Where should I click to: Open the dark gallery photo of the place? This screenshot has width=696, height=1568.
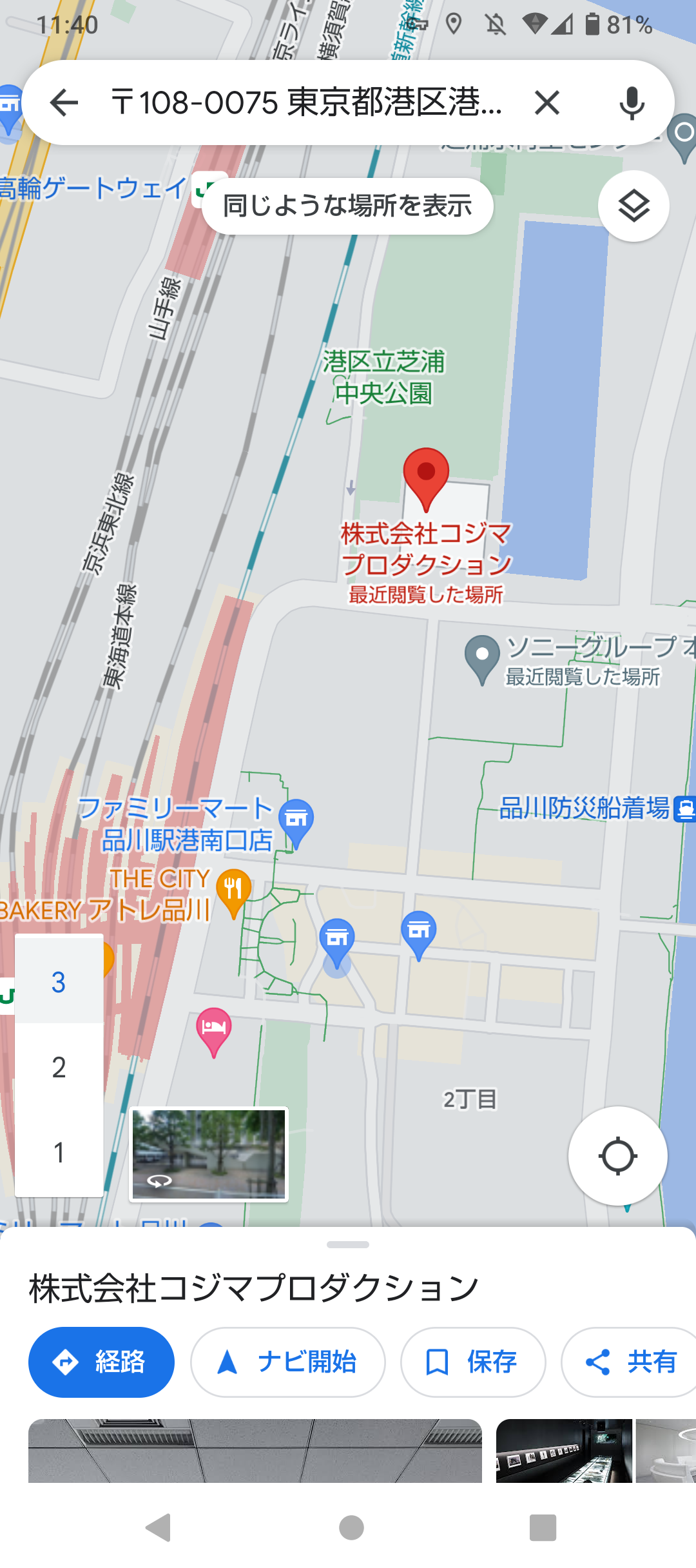(564, 1451)
